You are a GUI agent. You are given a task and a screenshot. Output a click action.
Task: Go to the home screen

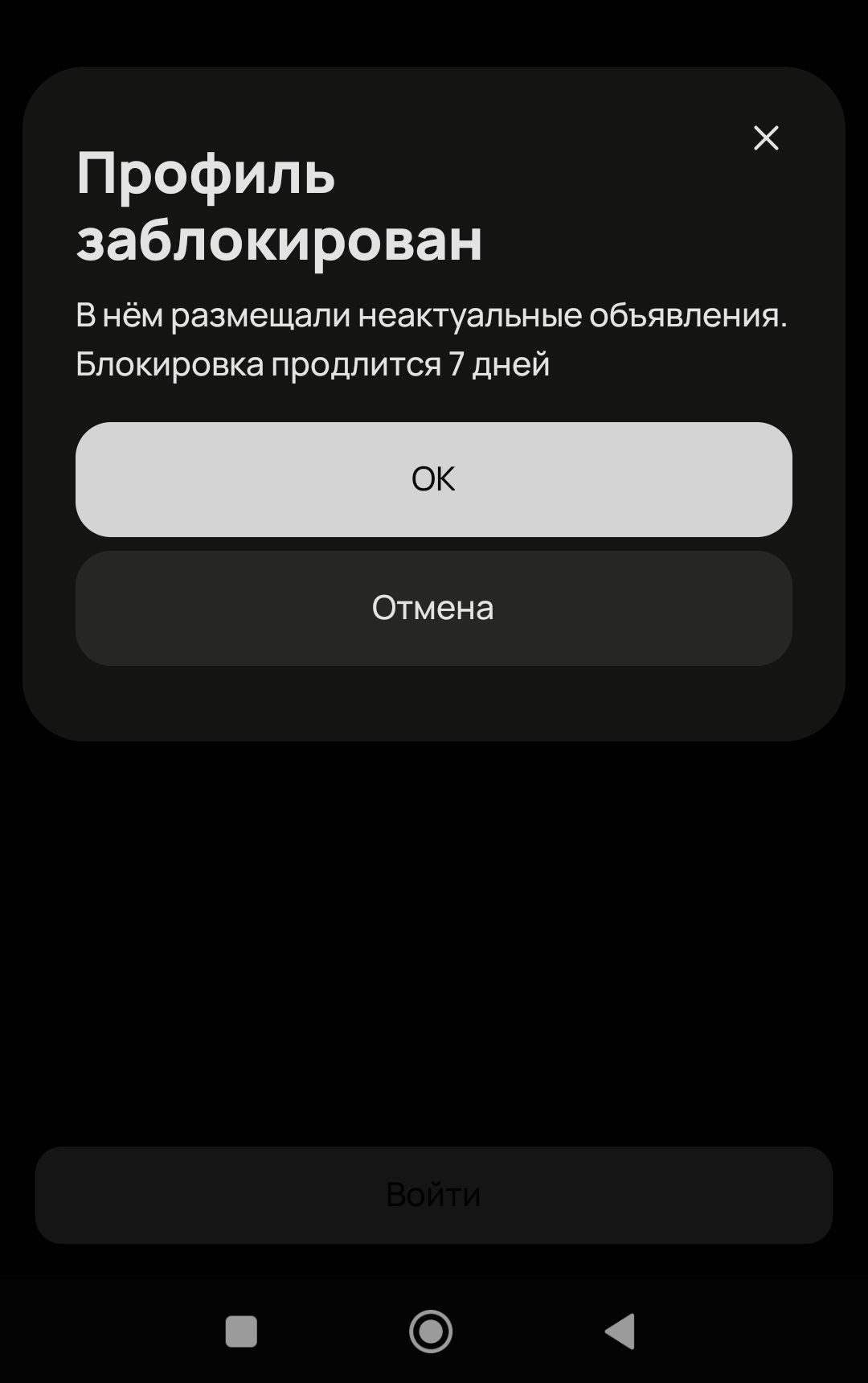point(431,1332)
